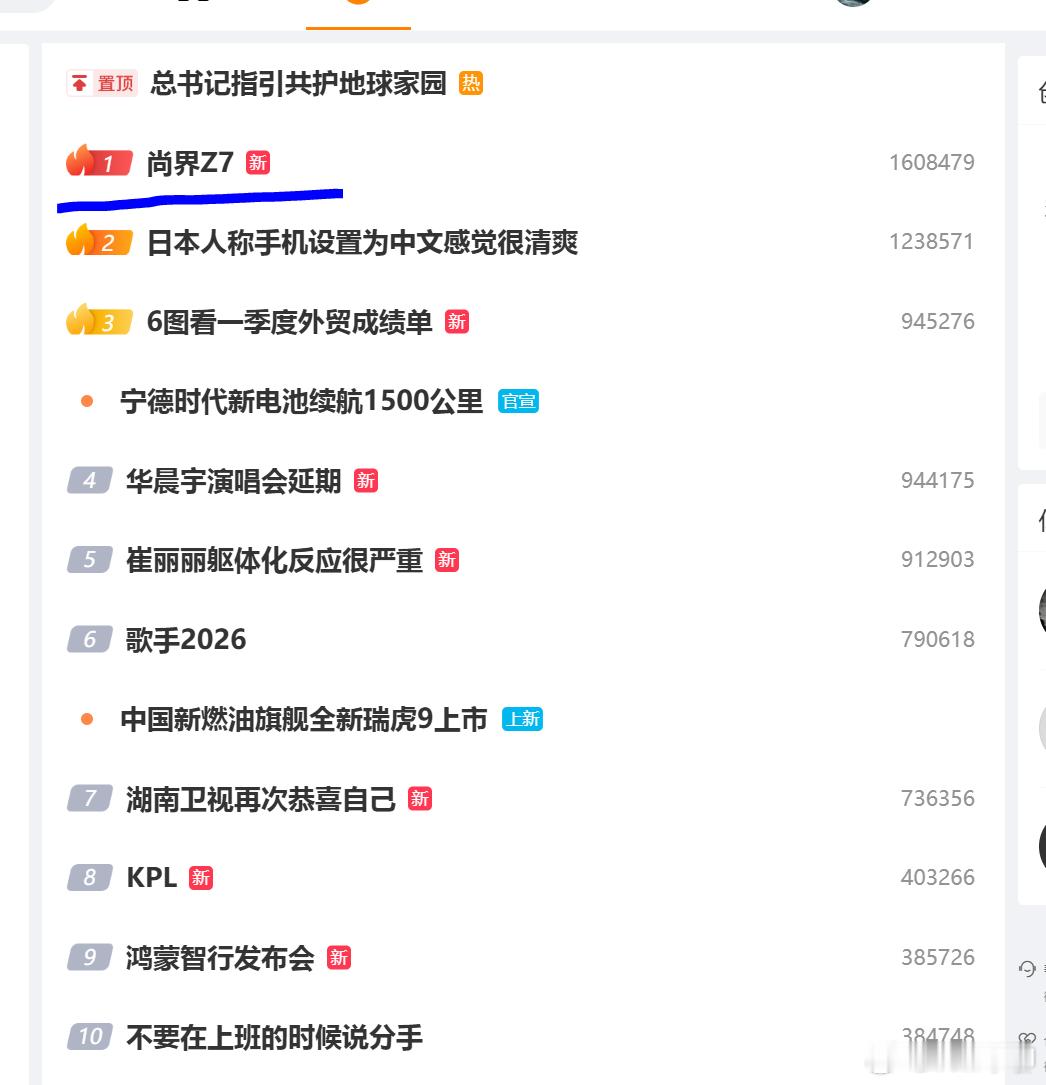This screenshot has height=1085, width=1046.
Task: Click the profile avatar at top right
Action: (853, 3)
